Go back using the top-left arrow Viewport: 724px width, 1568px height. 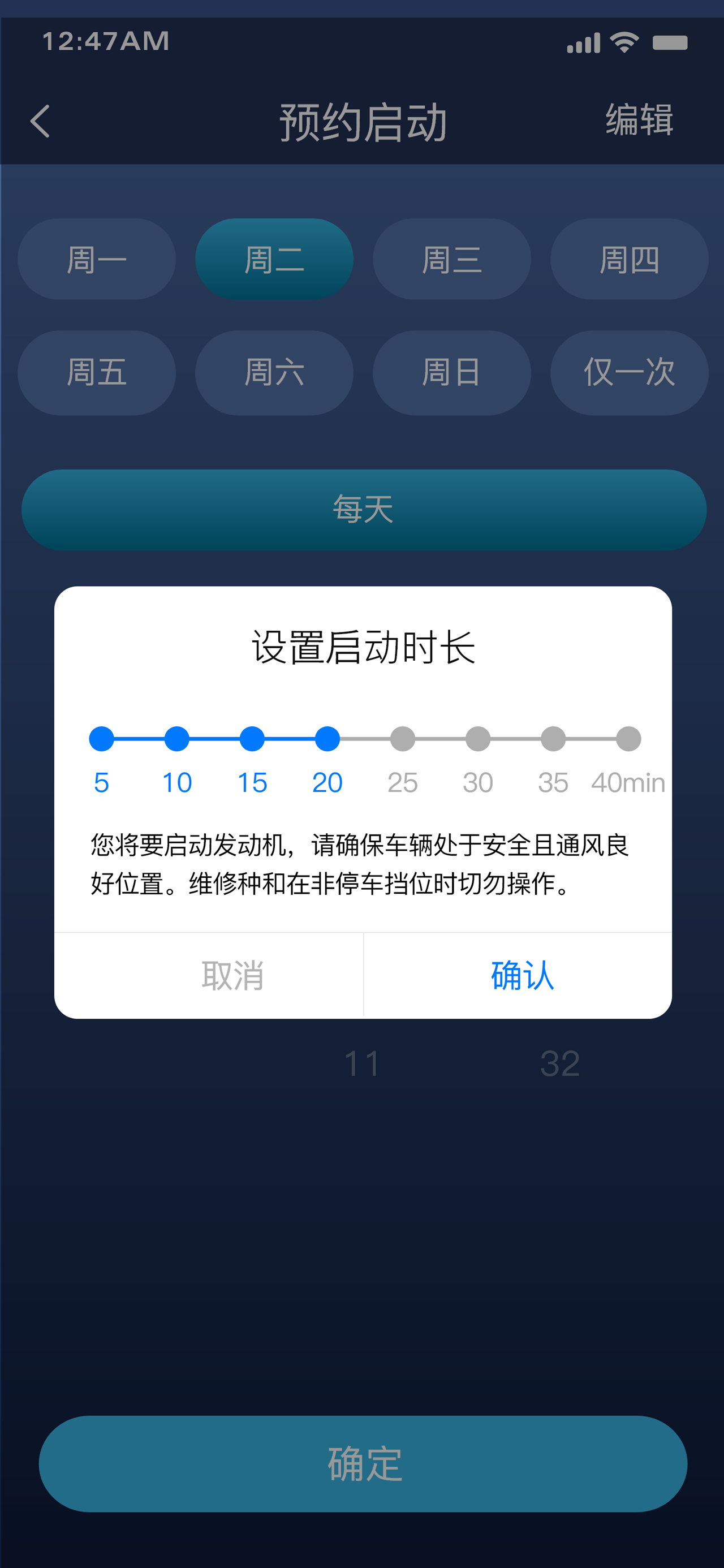tap(40, 121)
